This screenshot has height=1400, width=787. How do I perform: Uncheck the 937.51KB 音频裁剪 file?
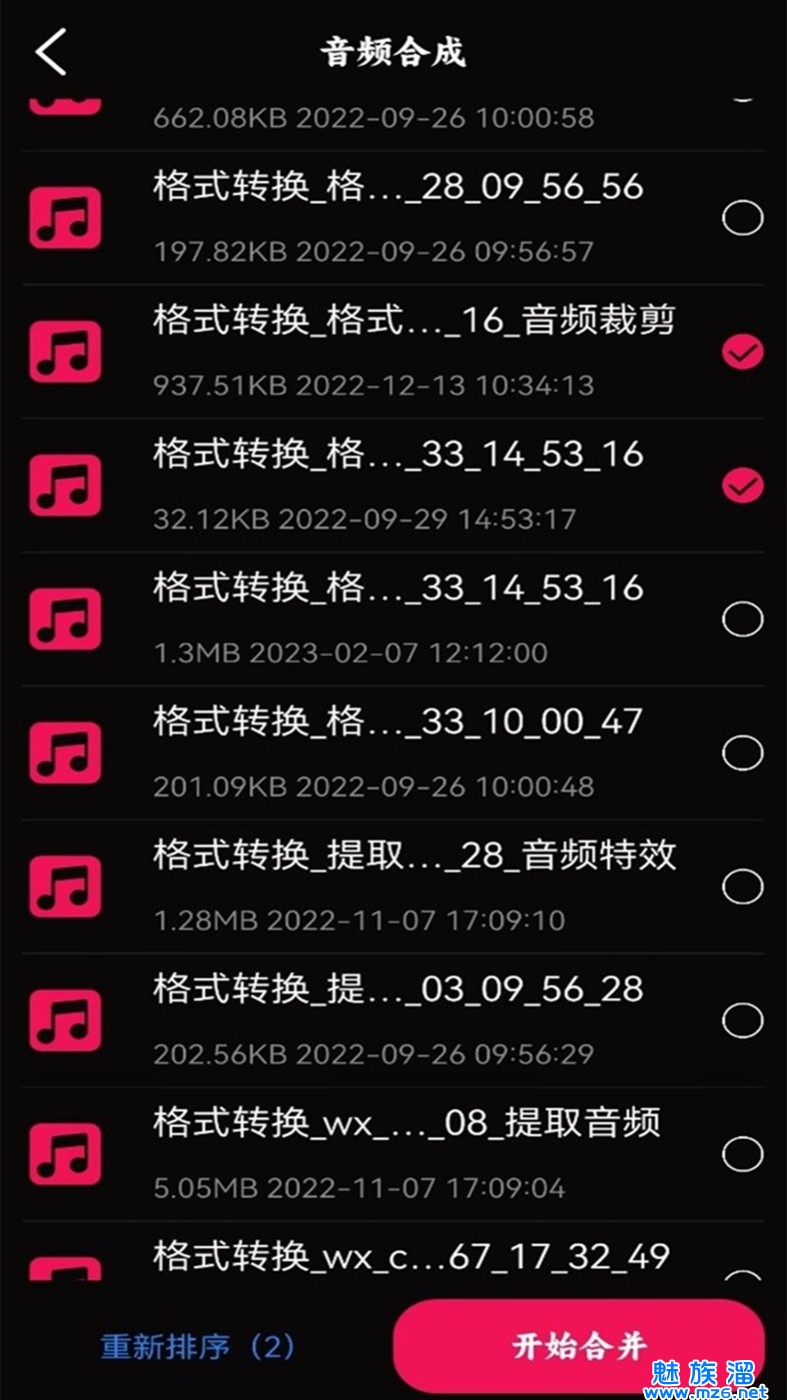pos(742,351)
